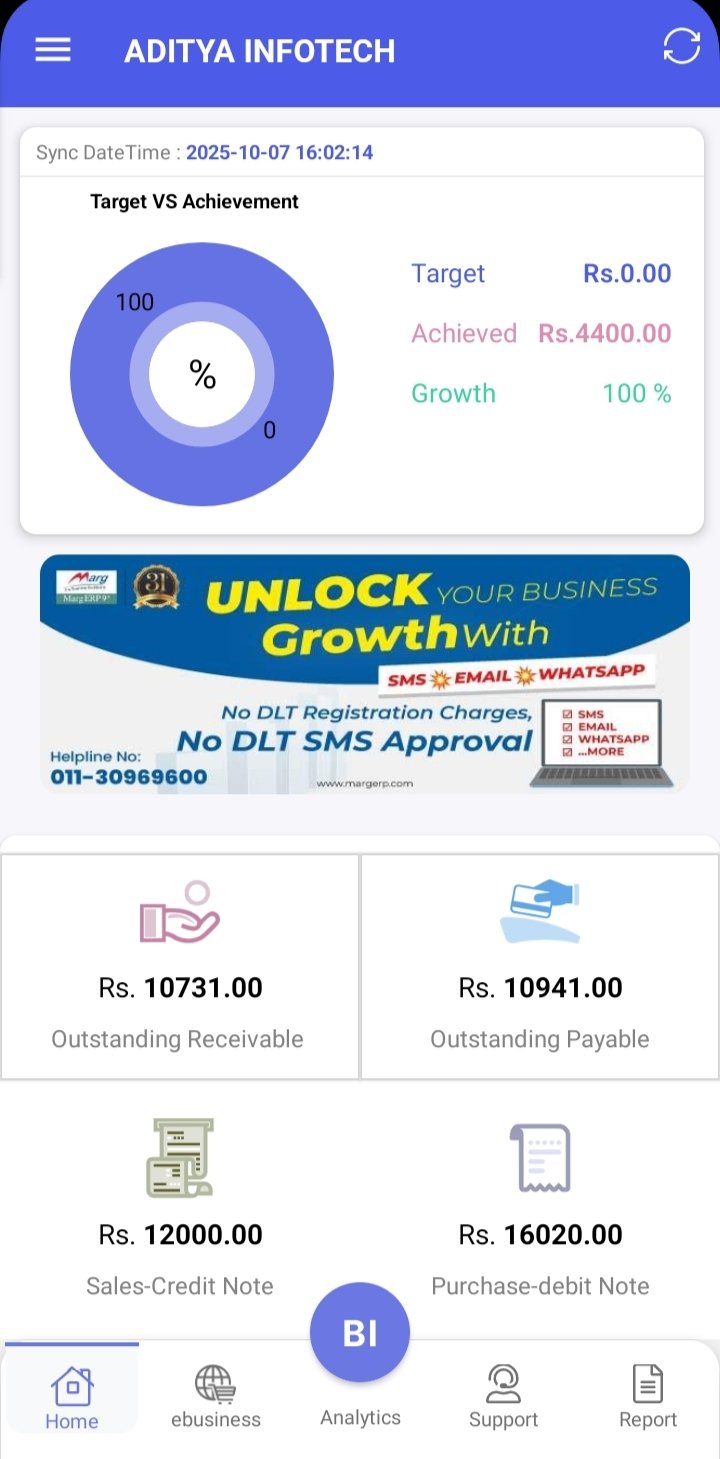Go to the Home tab
Viewport: 720px width, 1459px height.
coord(72,1398)
